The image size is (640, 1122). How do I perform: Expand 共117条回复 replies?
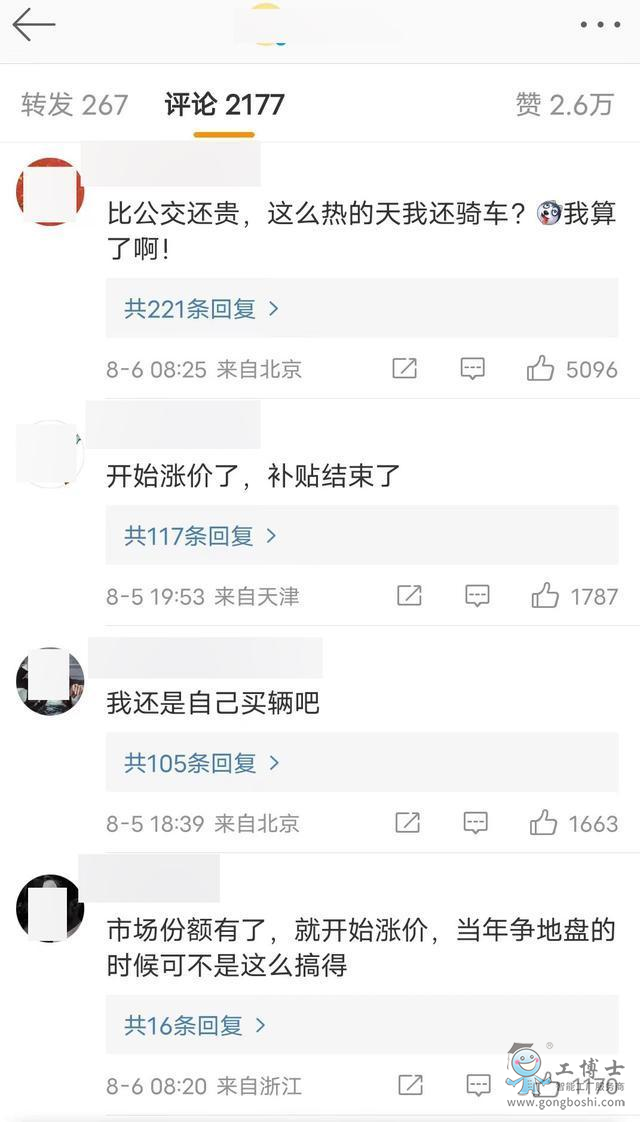[x=200, y=536]
